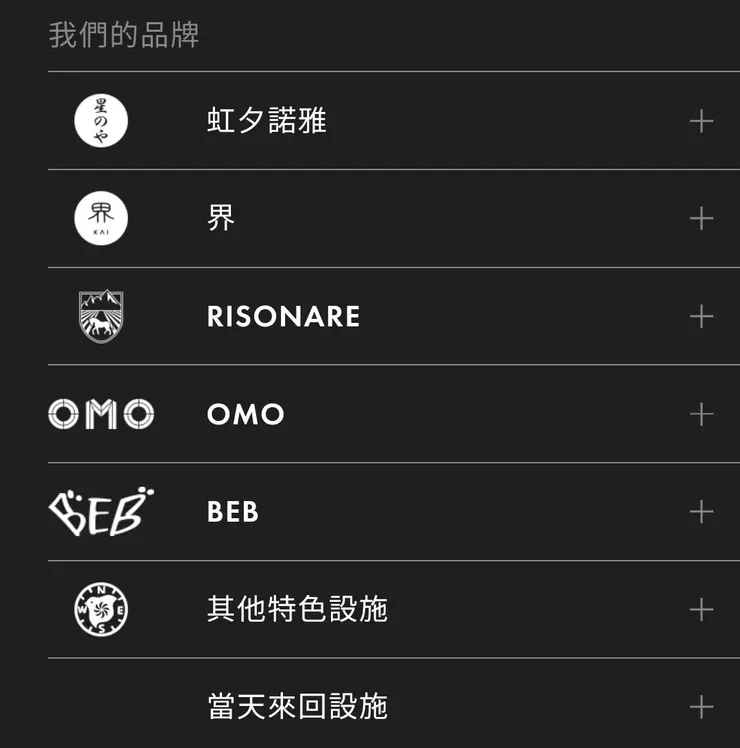This screenshot has width=740, height=748.
Task: Select the KAI 界 brand logo
Action: [x=100, y=219]
